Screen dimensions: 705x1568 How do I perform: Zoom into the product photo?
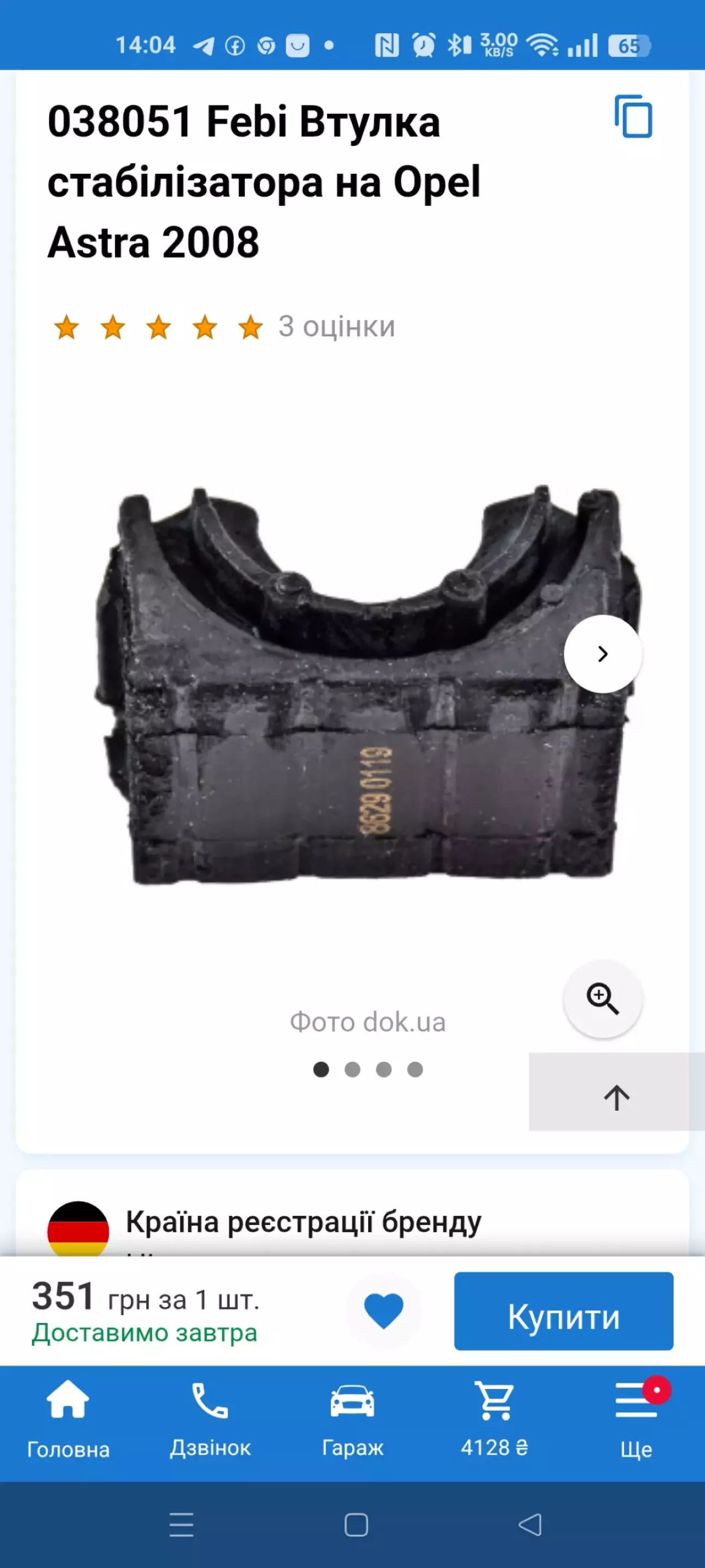tap(602, 999)
